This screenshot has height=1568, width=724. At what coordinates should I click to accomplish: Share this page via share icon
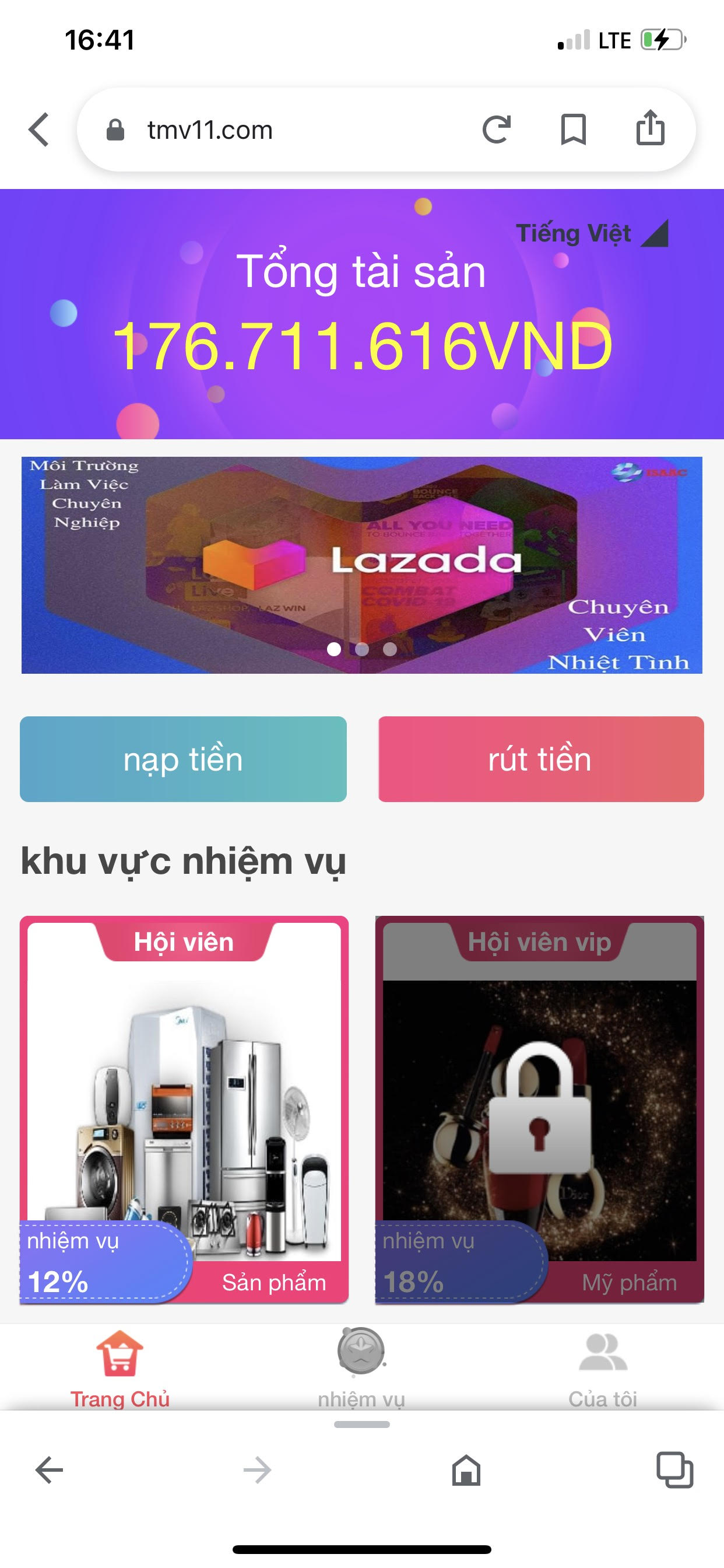point(650,128)
